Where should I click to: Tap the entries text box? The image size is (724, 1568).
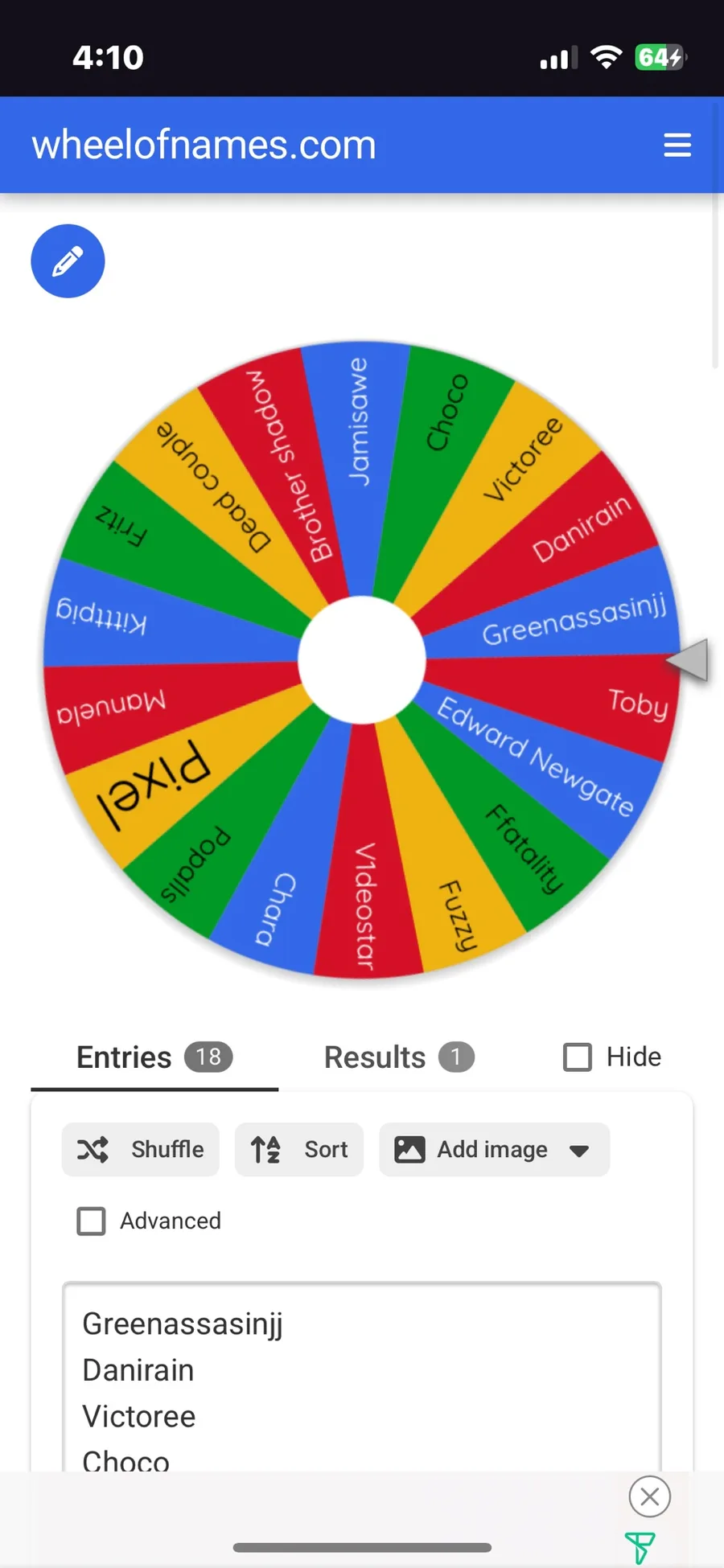362,1377
